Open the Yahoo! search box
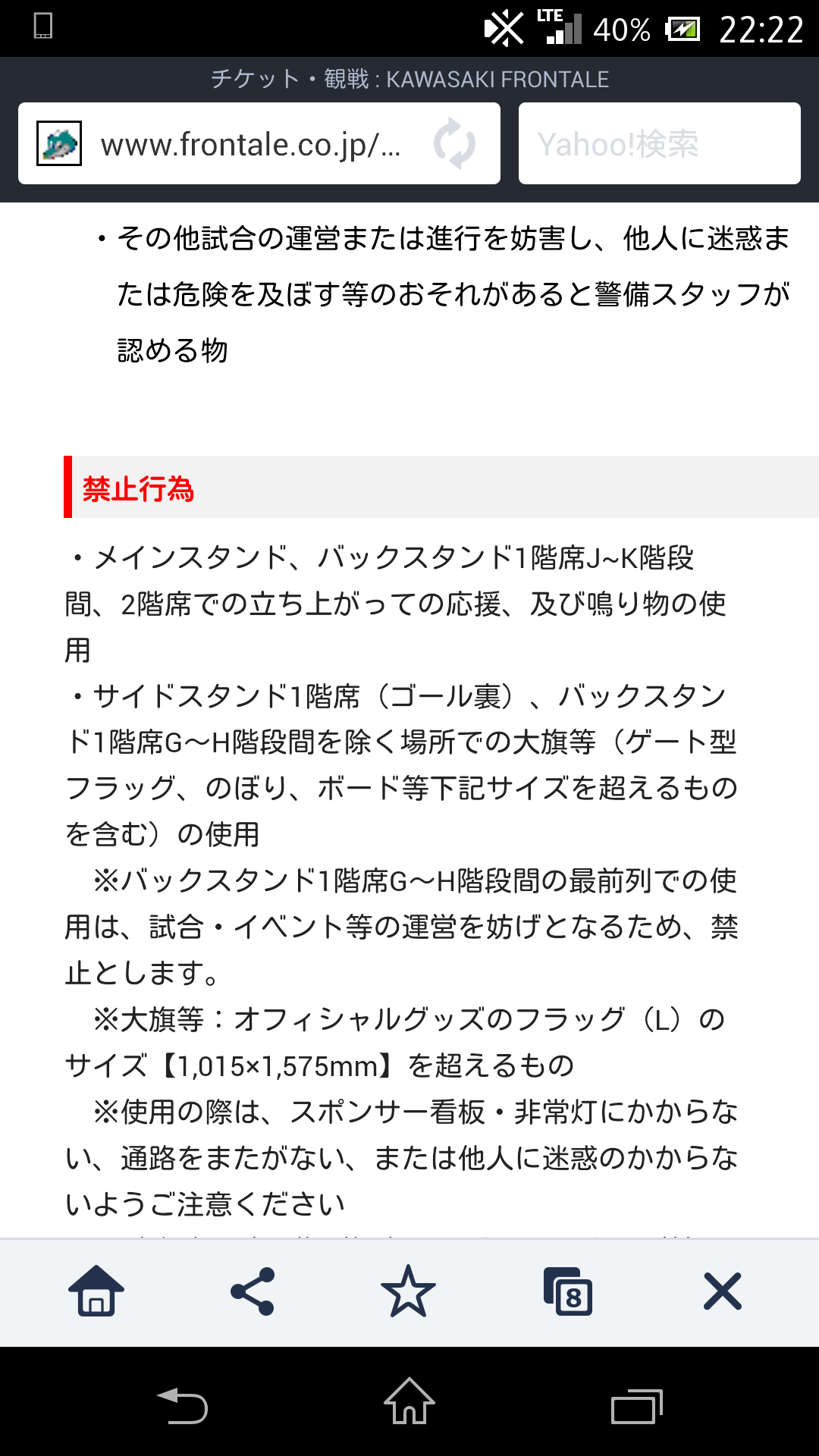The width and height of the screenshot is (819, 1456). [659, 143]
